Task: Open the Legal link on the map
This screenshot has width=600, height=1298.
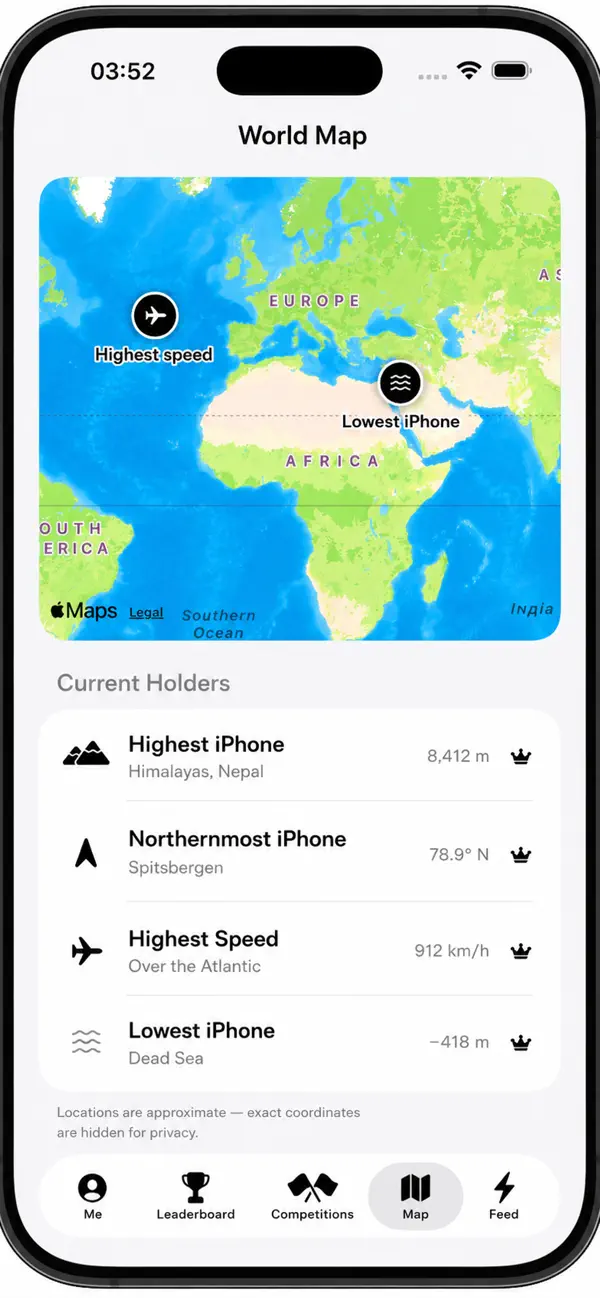Action: (146, 612)
